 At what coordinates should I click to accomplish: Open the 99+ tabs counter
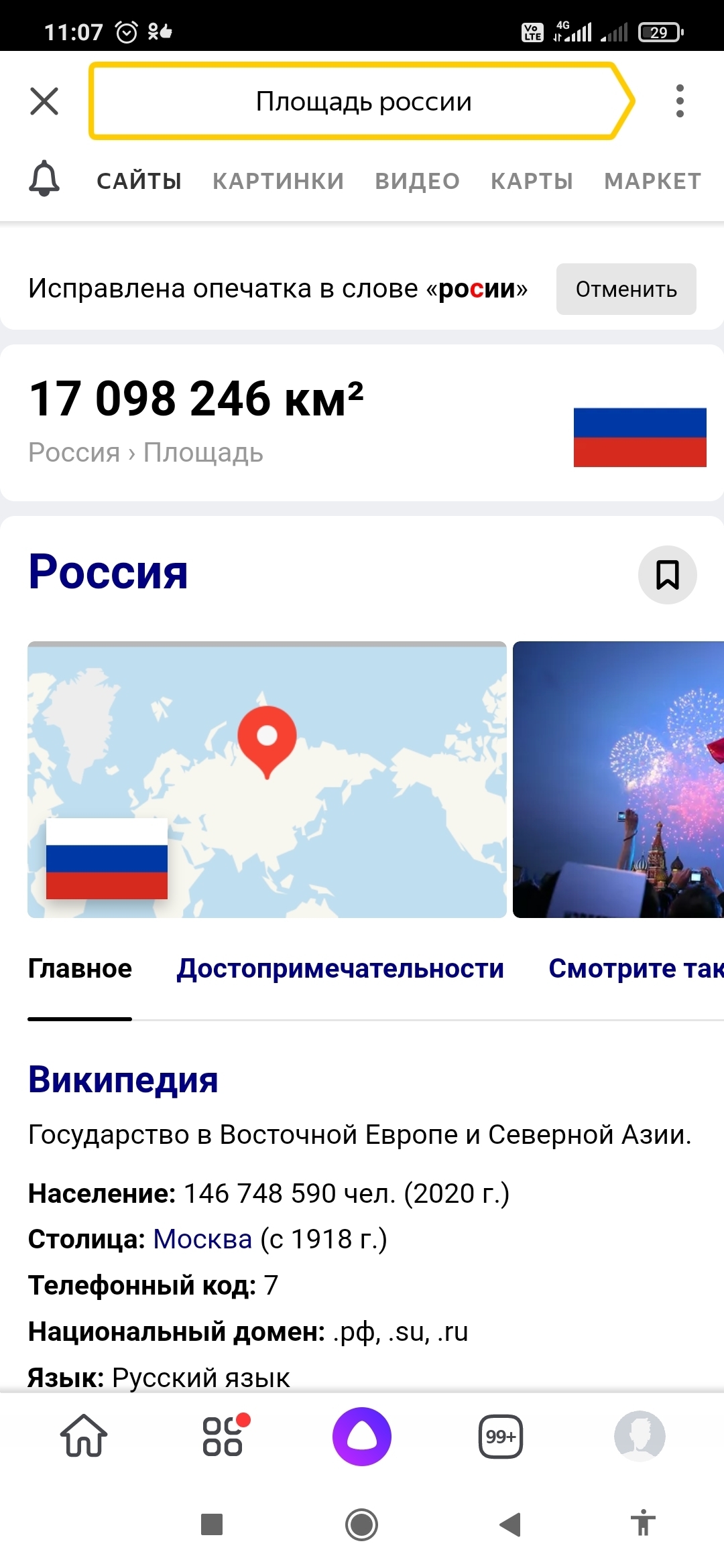[501, 1436]
